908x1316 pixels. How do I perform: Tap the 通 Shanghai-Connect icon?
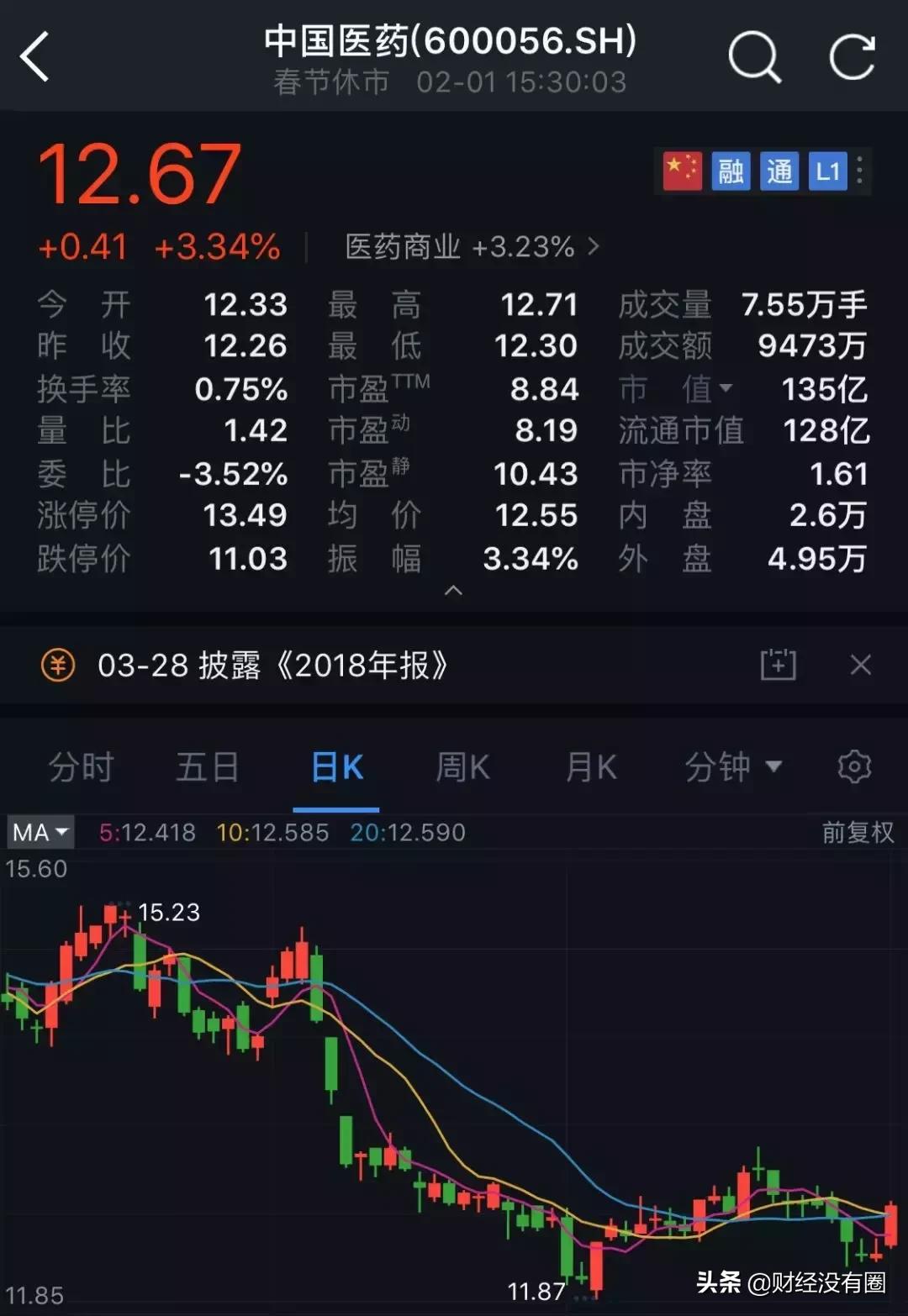(779, 171)
